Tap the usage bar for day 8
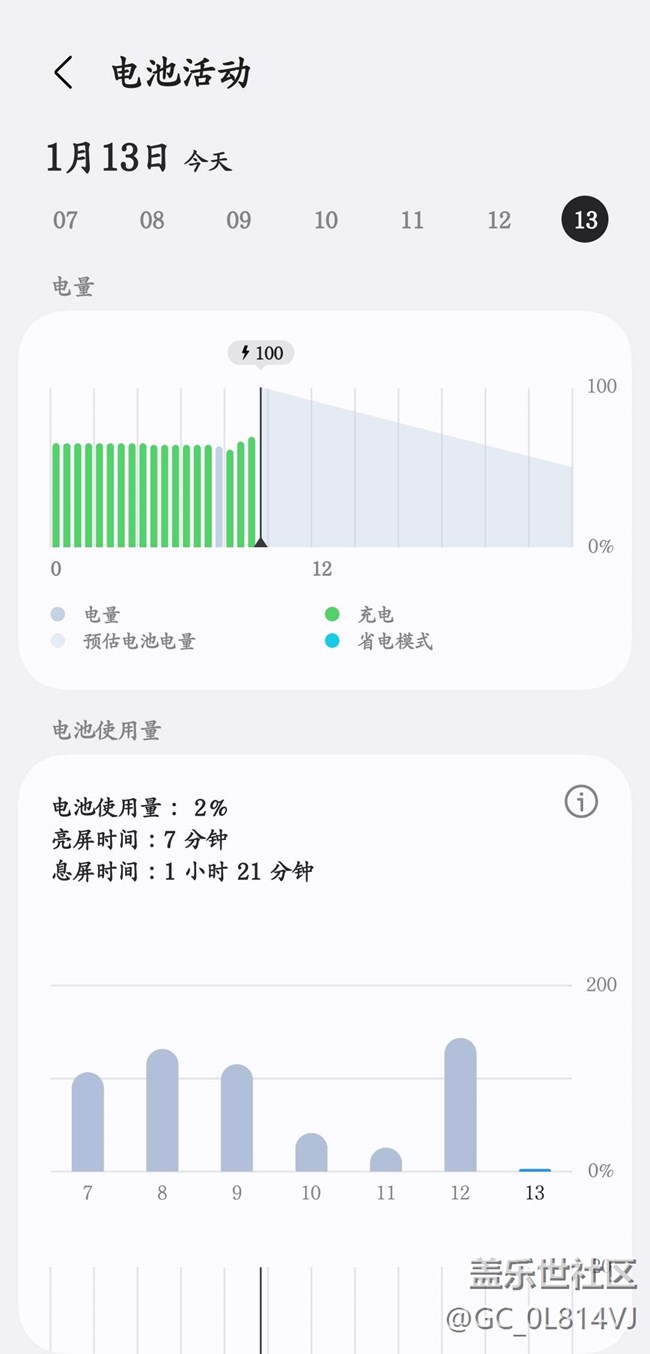 coord(162,1111)
